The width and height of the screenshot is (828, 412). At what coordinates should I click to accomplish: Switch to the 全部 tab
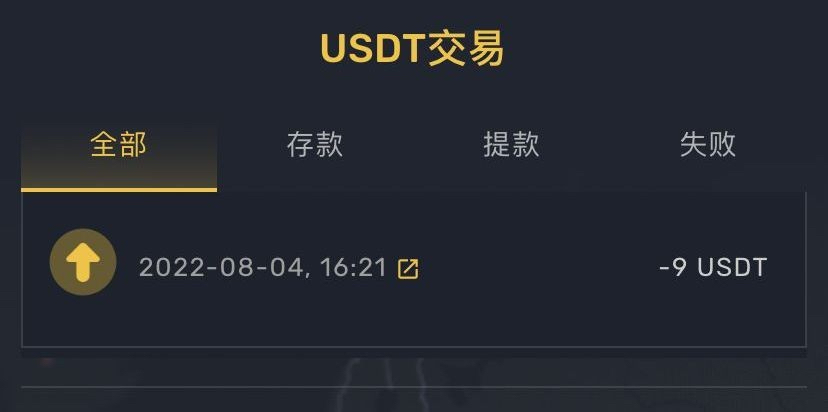click(119, 145)
